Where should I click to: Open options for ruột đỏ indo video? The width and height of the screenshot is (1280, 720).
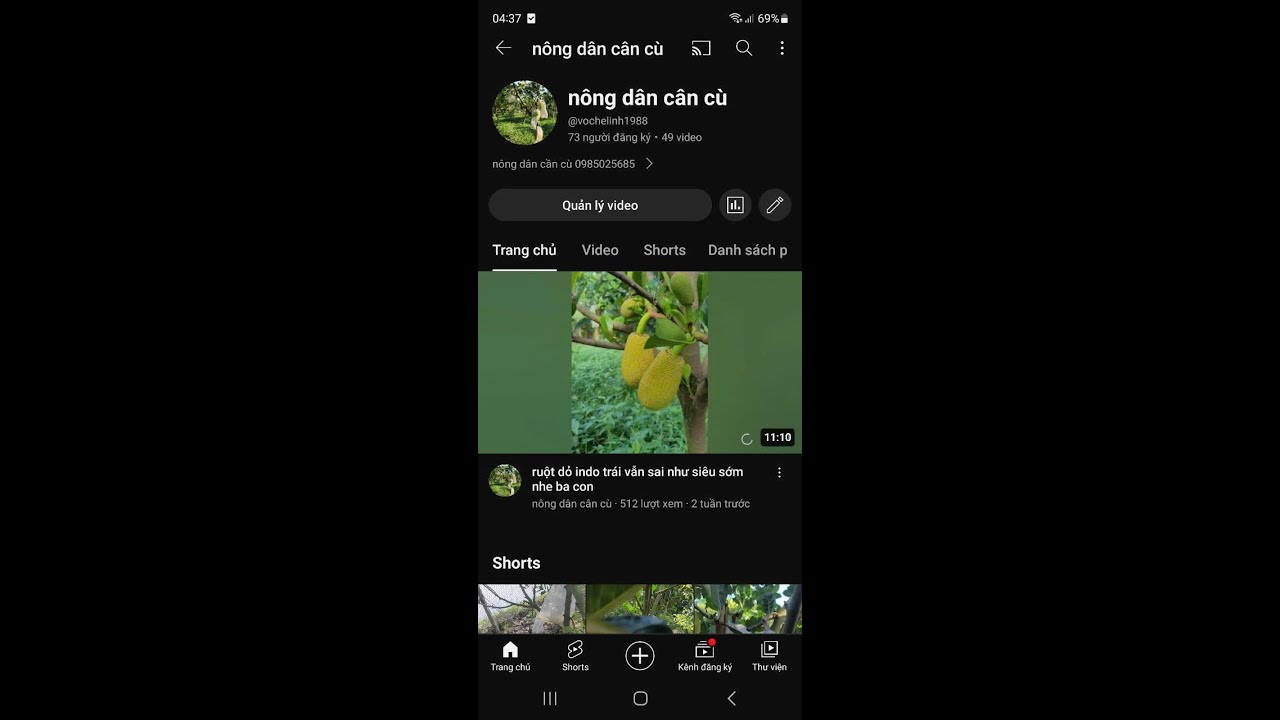click(780, 473)
